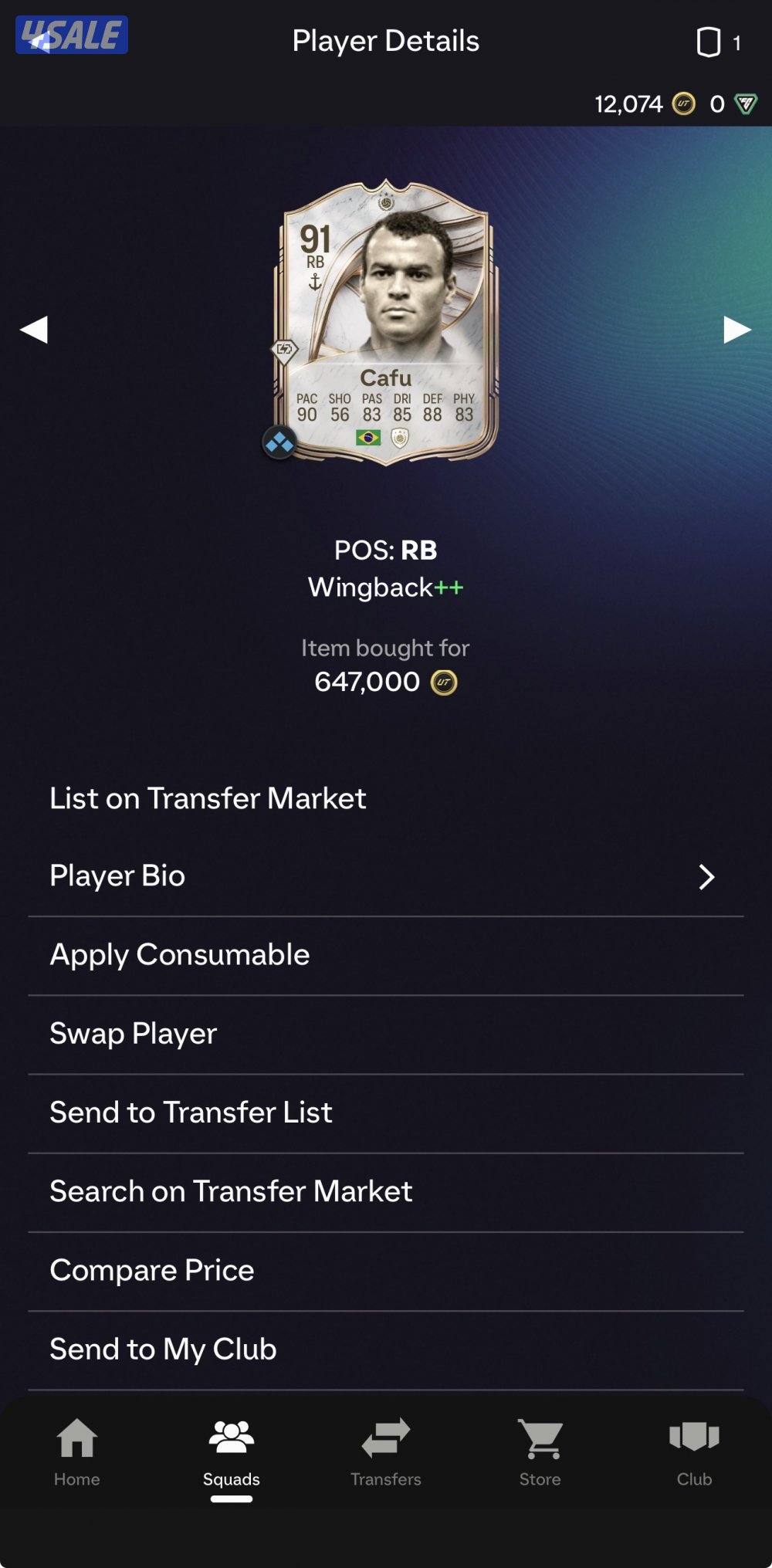Show the previous player card

coord(34,330)
